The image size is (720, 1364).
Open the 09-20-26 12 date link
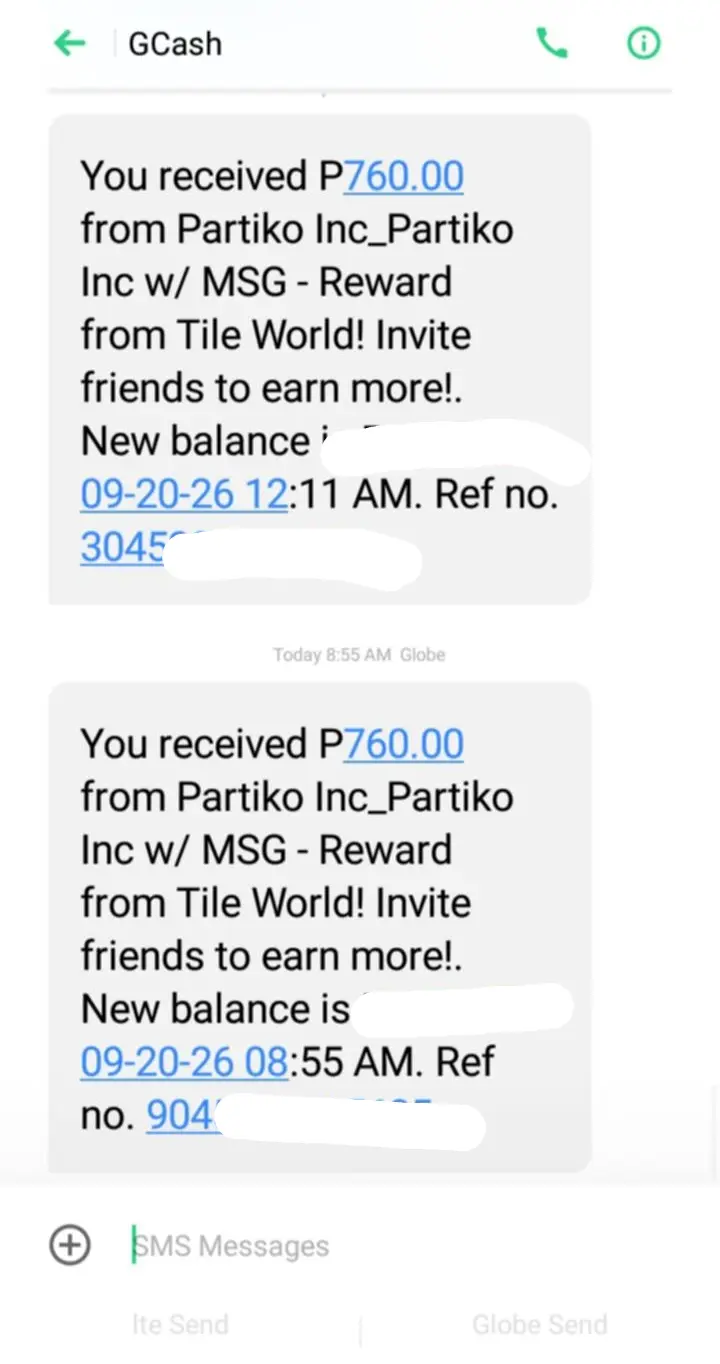[x=184, y=494]
